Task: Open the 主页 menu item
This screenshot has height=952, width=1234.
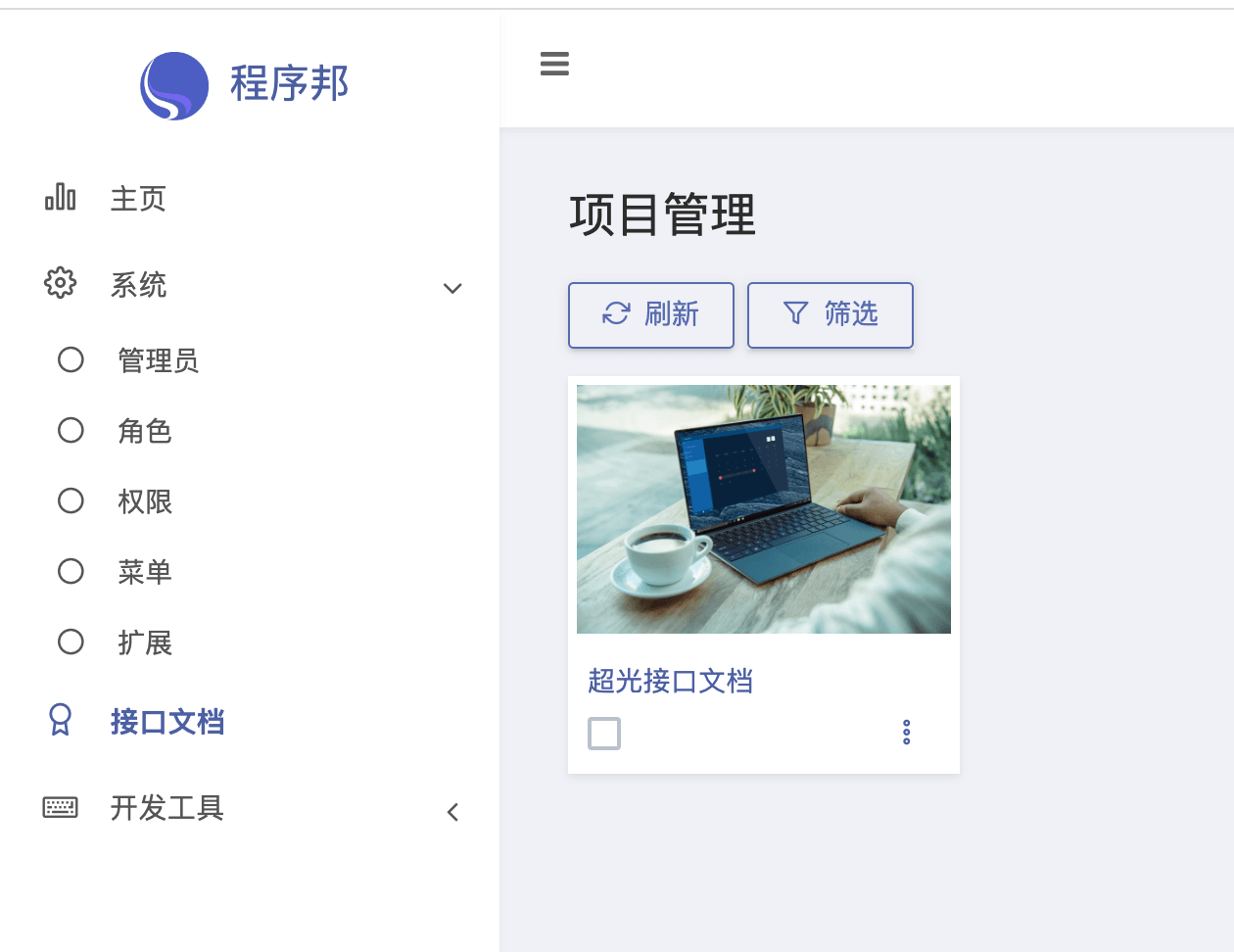Action: [138, 199]
